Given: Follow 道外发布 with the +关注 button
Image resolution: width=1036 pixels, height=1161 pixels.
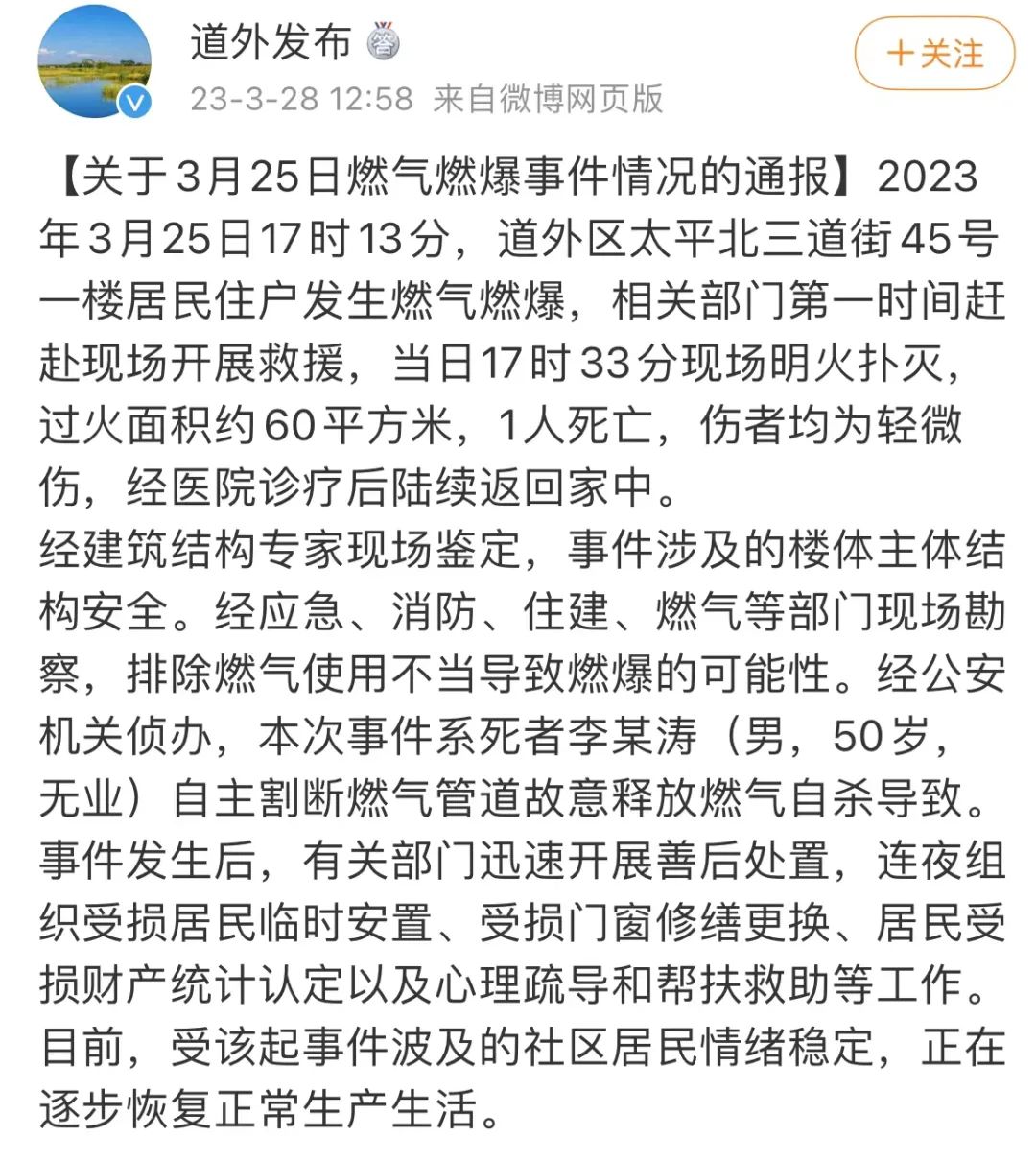Looking at the screenshot, I should (934, 54).
